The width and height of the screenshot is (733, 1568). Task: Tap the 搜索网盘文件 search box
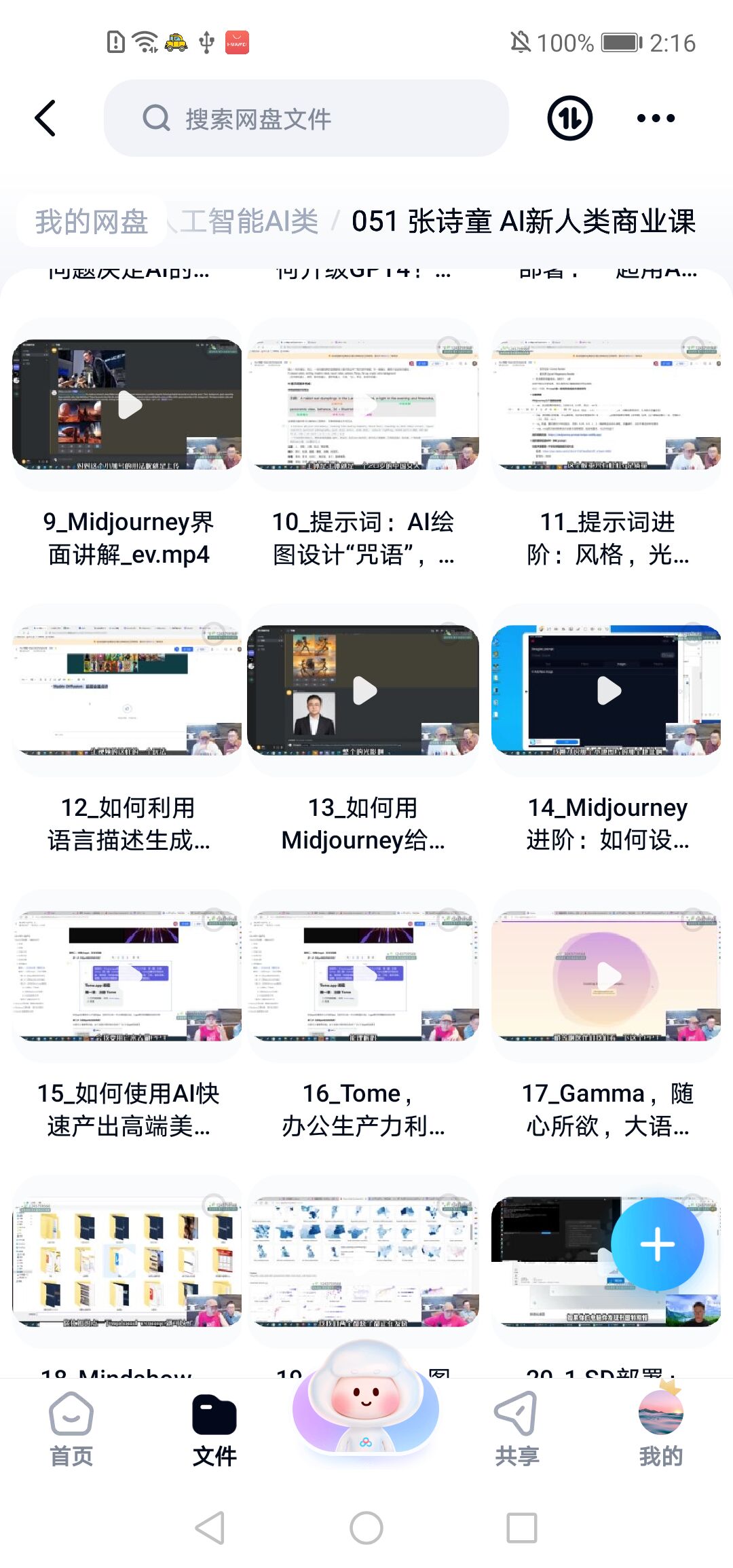coord(305,118)
